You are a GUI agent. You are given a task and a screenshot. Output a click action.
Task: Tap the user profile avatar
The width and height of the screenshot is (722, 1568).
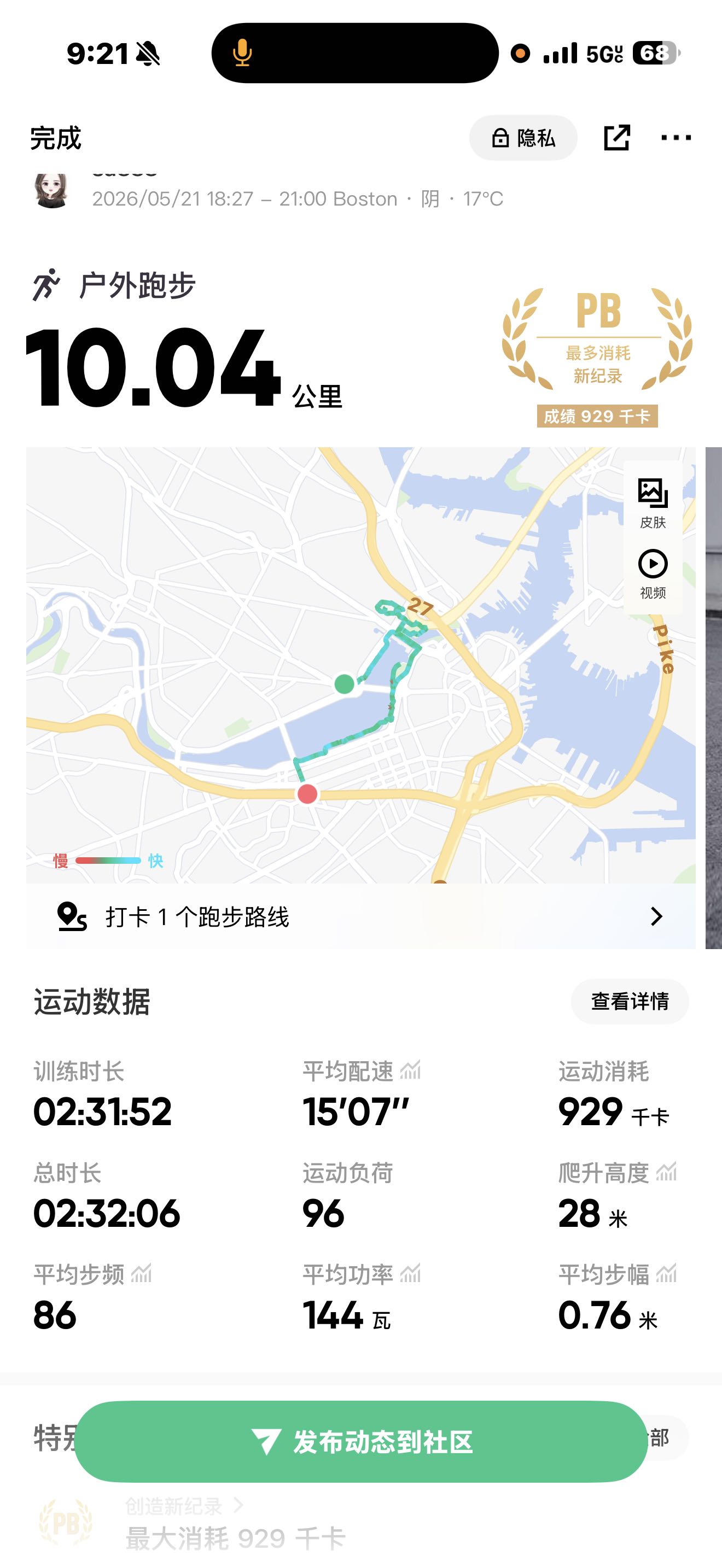52,189
